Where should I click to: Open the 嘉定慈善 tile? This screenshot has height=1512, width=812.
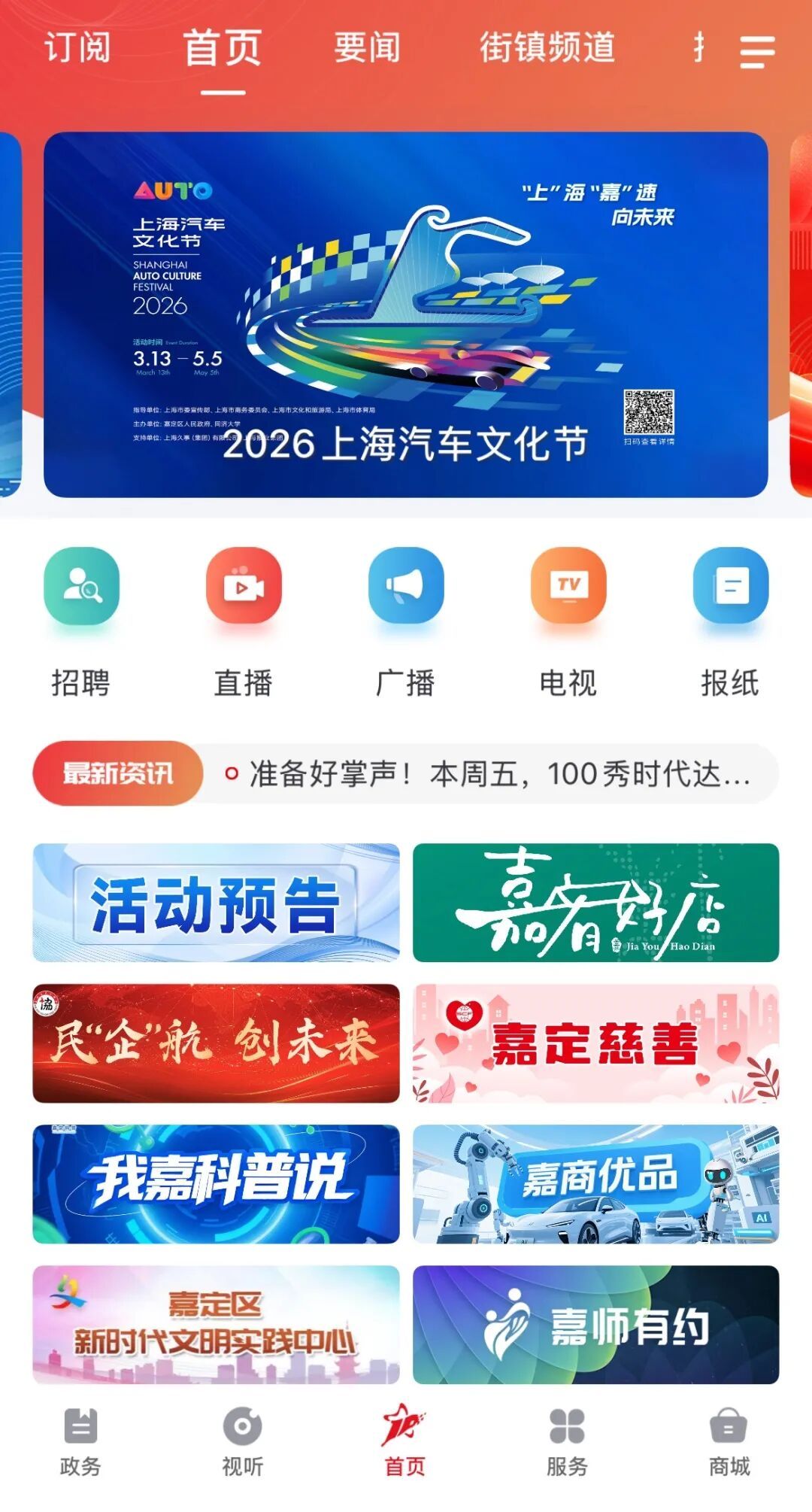pos(595,1043)
